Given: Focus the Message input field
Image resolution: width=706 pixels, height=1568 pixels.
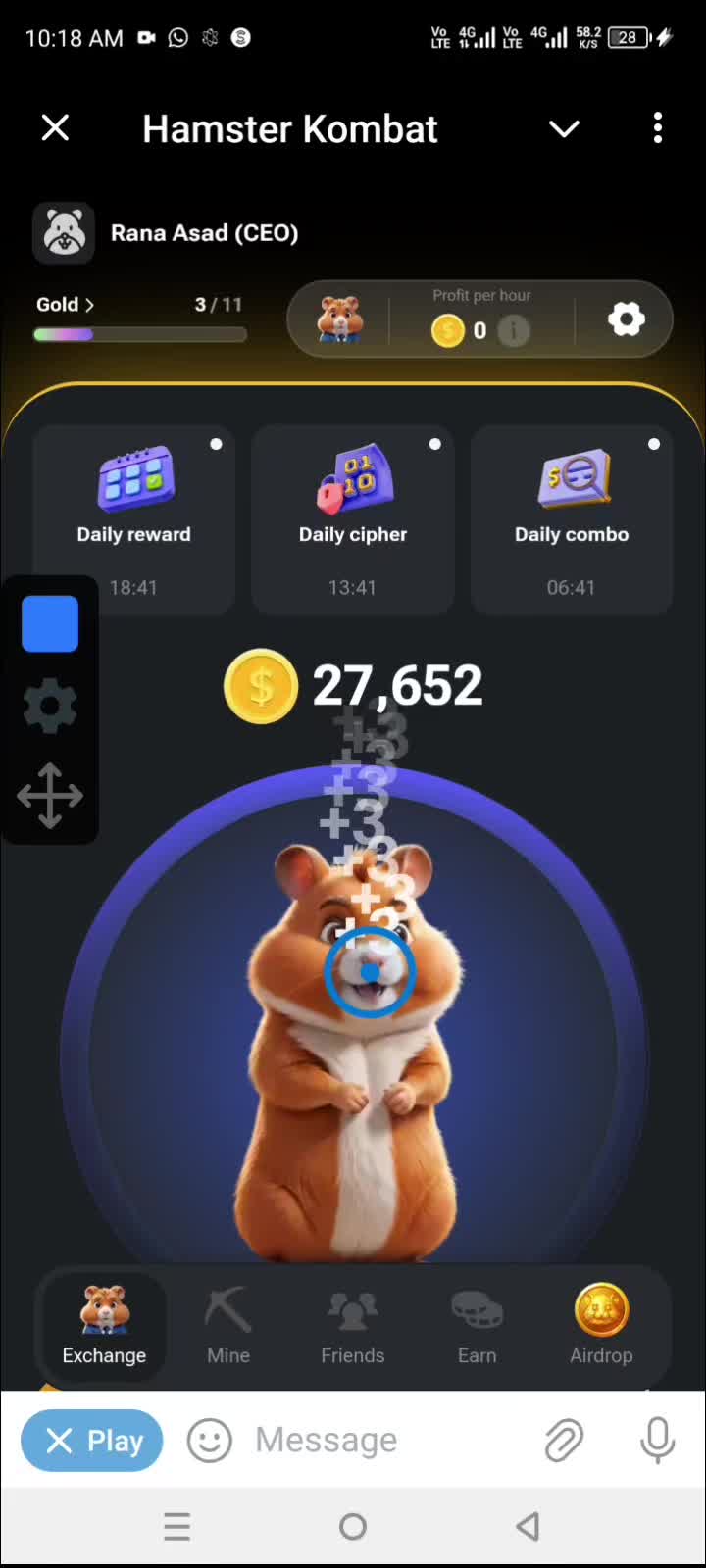Looking at the screenshot, I should (x=382, y=1441).
